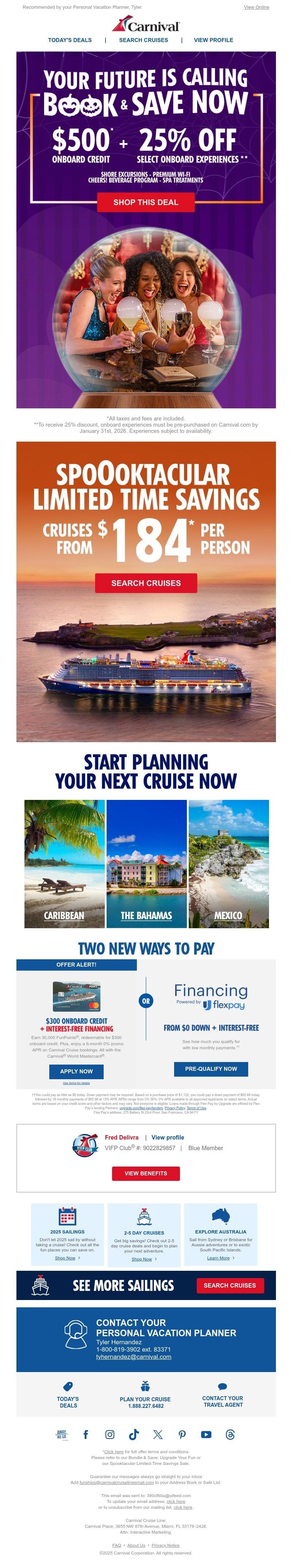This screenshot has height=1568, width=292.
Task: Tap the Shop This Deal button
Action: [146, 202]
